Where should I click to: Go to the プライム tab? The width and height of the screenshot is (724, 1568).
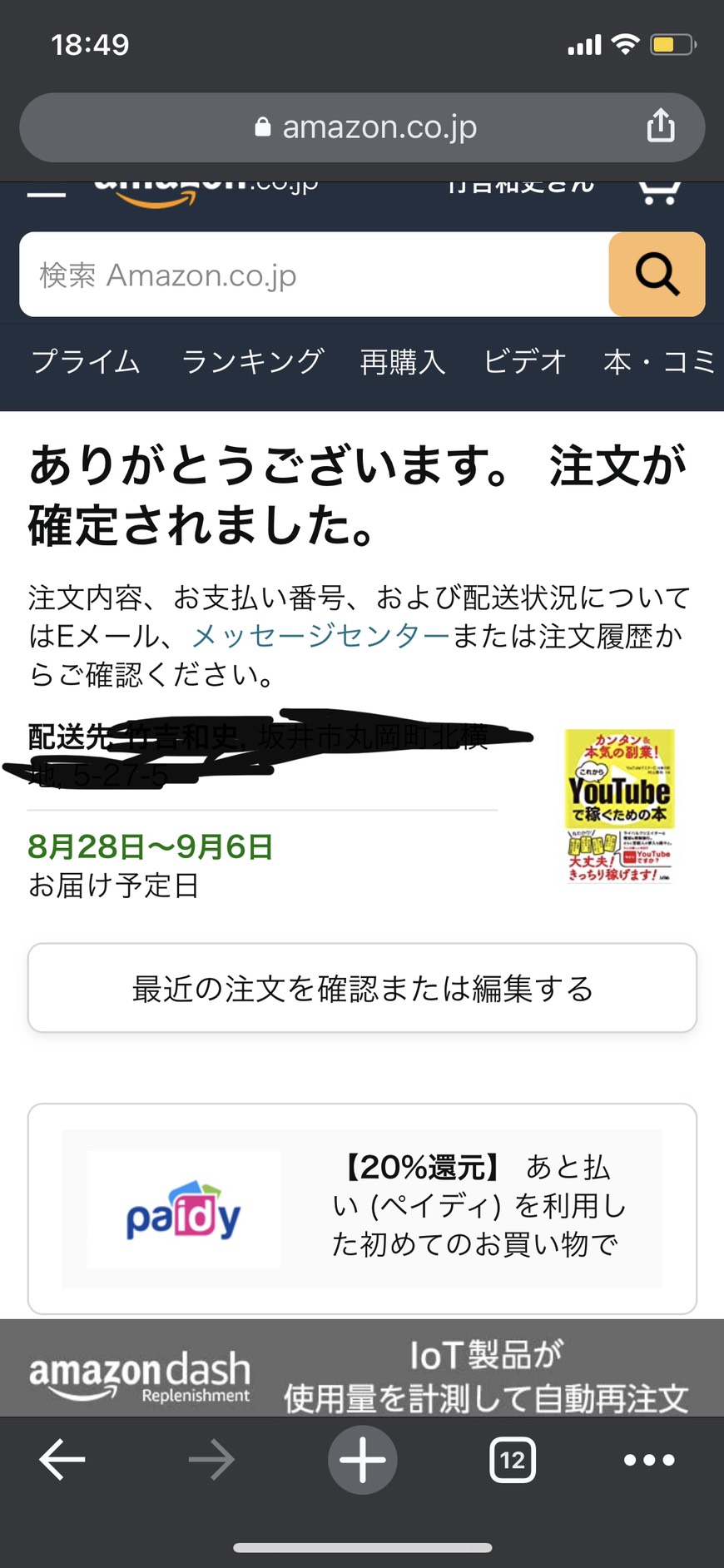tap(86, 362)
